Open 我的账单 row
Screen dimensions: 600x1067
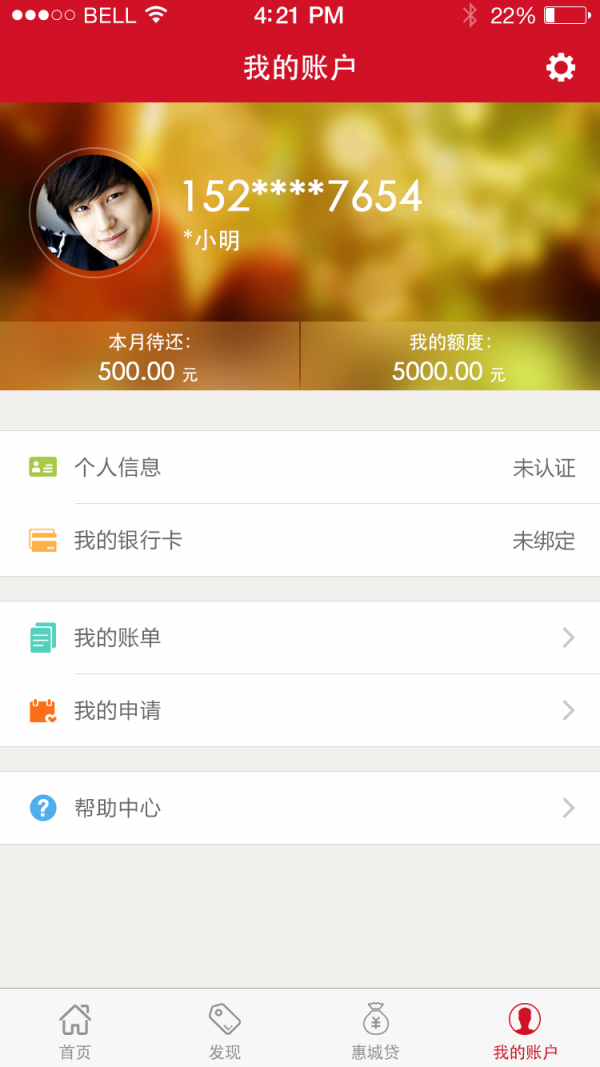(300, 638)
